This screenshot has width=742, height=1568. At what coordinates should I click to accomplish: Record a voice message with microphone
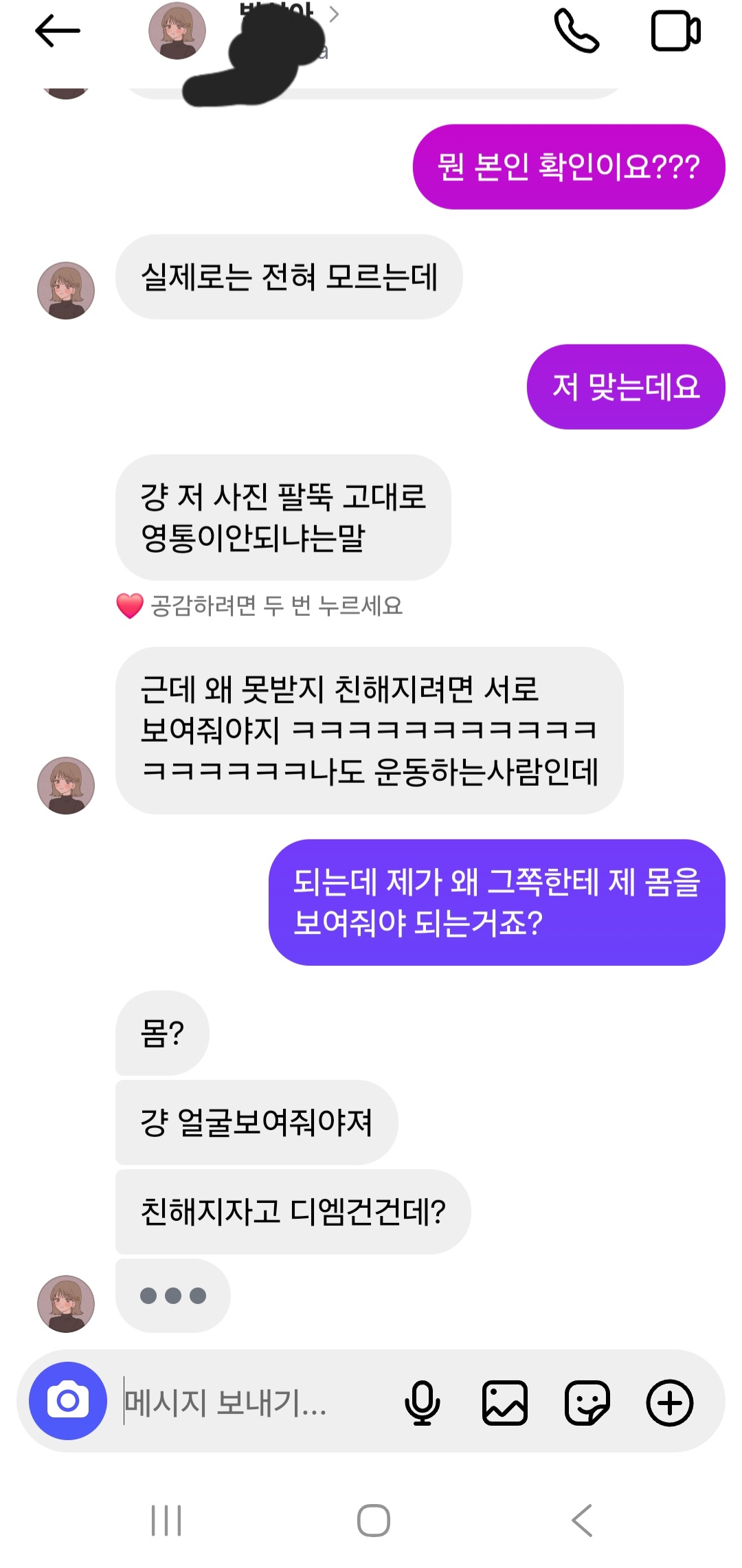pyautogui.click(x=422, y=1402)
